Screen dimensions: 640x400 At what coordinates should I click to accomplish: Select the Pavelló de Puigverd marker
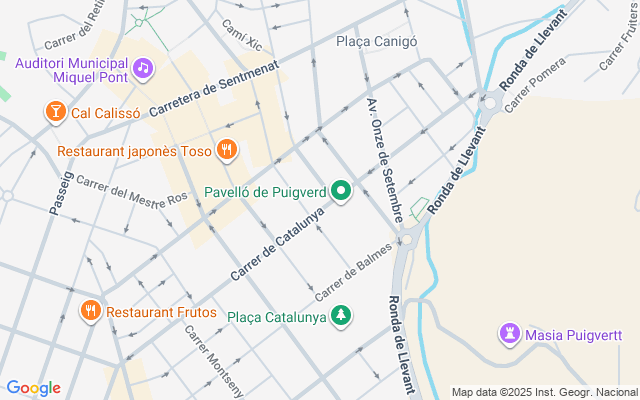[x=341, y=191]
